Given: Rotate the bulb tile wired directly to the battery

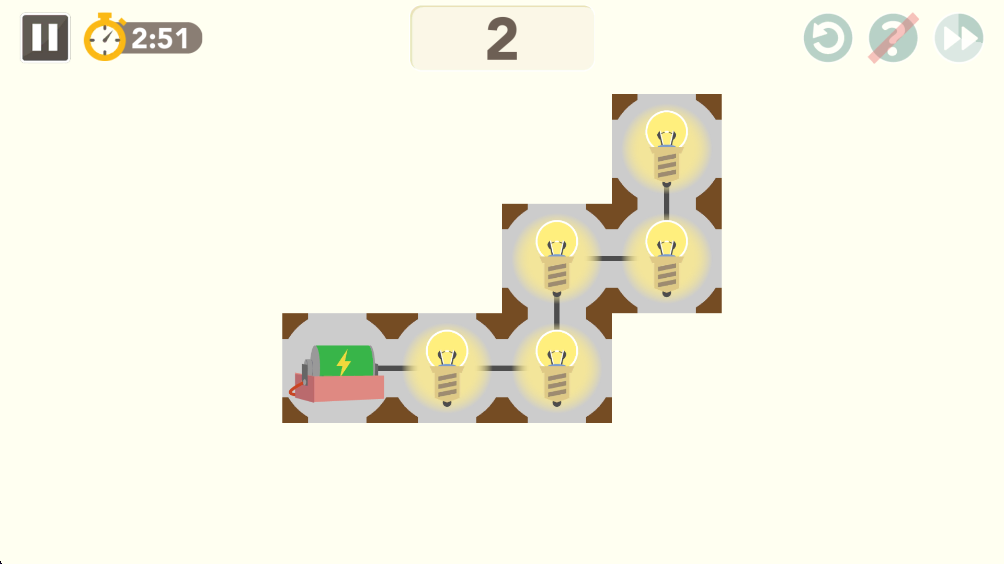Looking at the screenshot, I should (x=447, y=368).
